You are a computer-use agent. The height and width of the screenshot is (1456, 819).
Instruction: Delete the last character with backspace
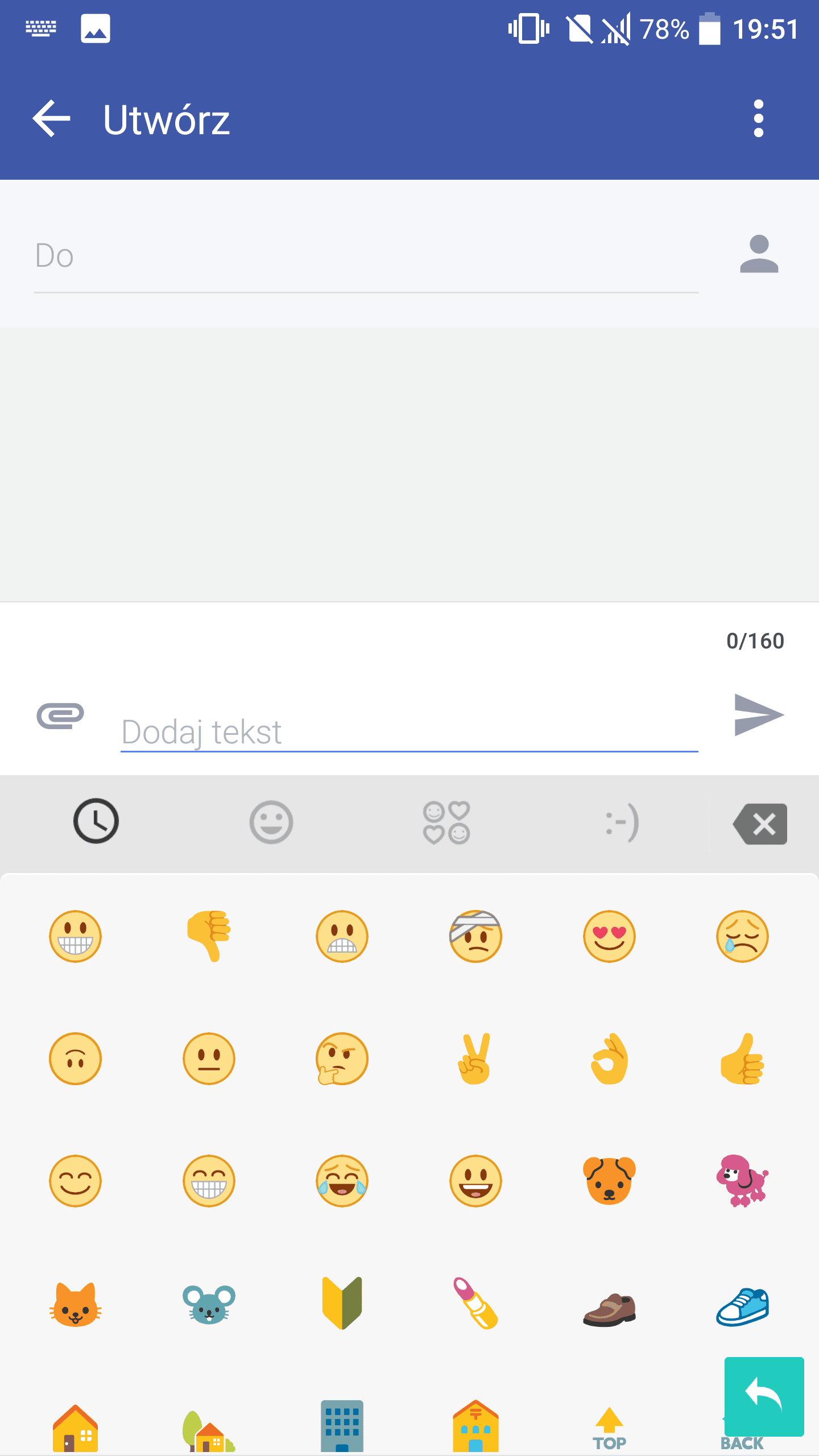(761, 824)
